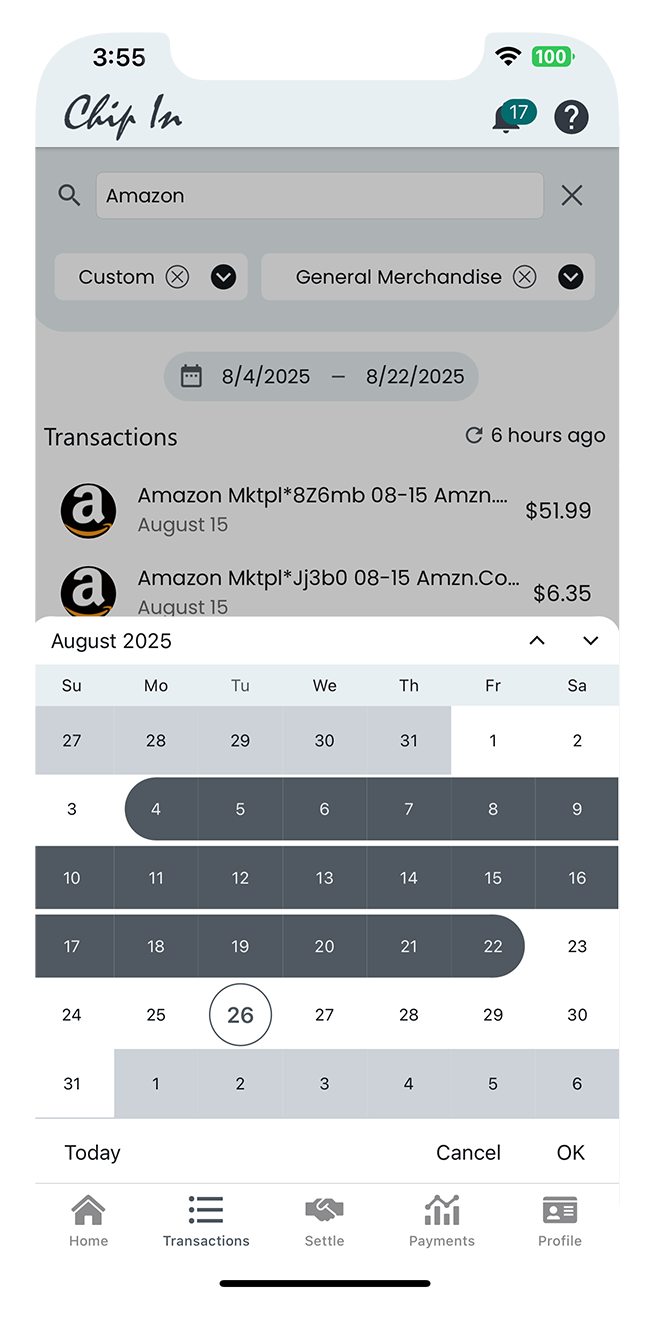Open the Payments tab
This screenshot has height=1326, width=656.
pyautogui.click(x=441, y=1221)
